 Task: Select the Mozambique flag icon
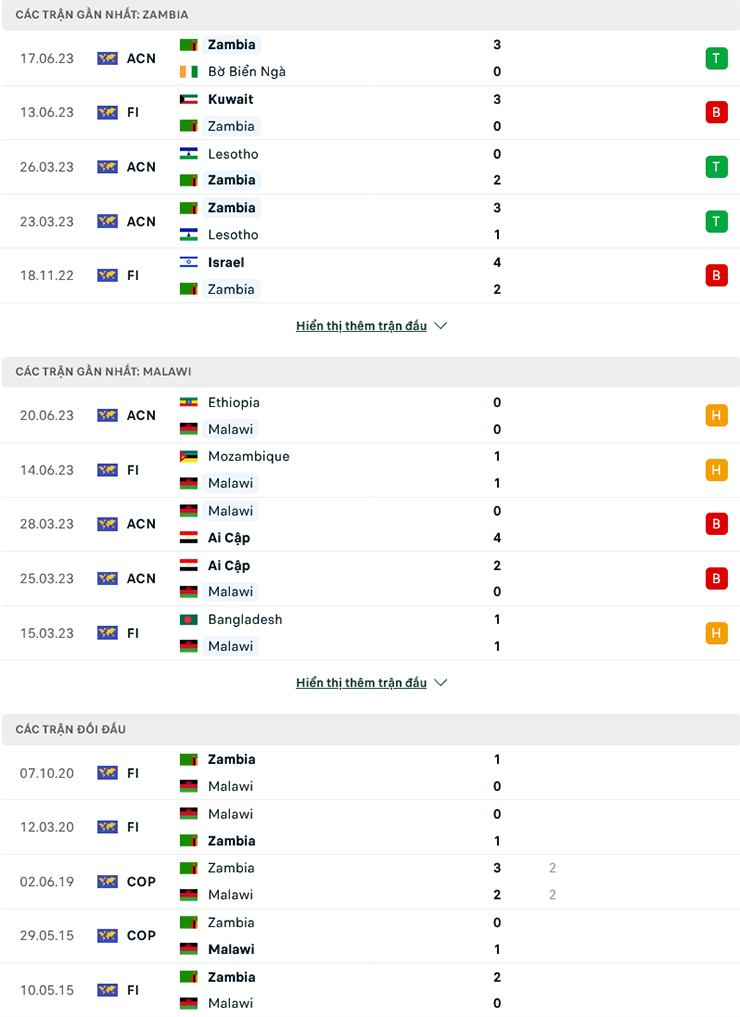click(x=186, y=456)
